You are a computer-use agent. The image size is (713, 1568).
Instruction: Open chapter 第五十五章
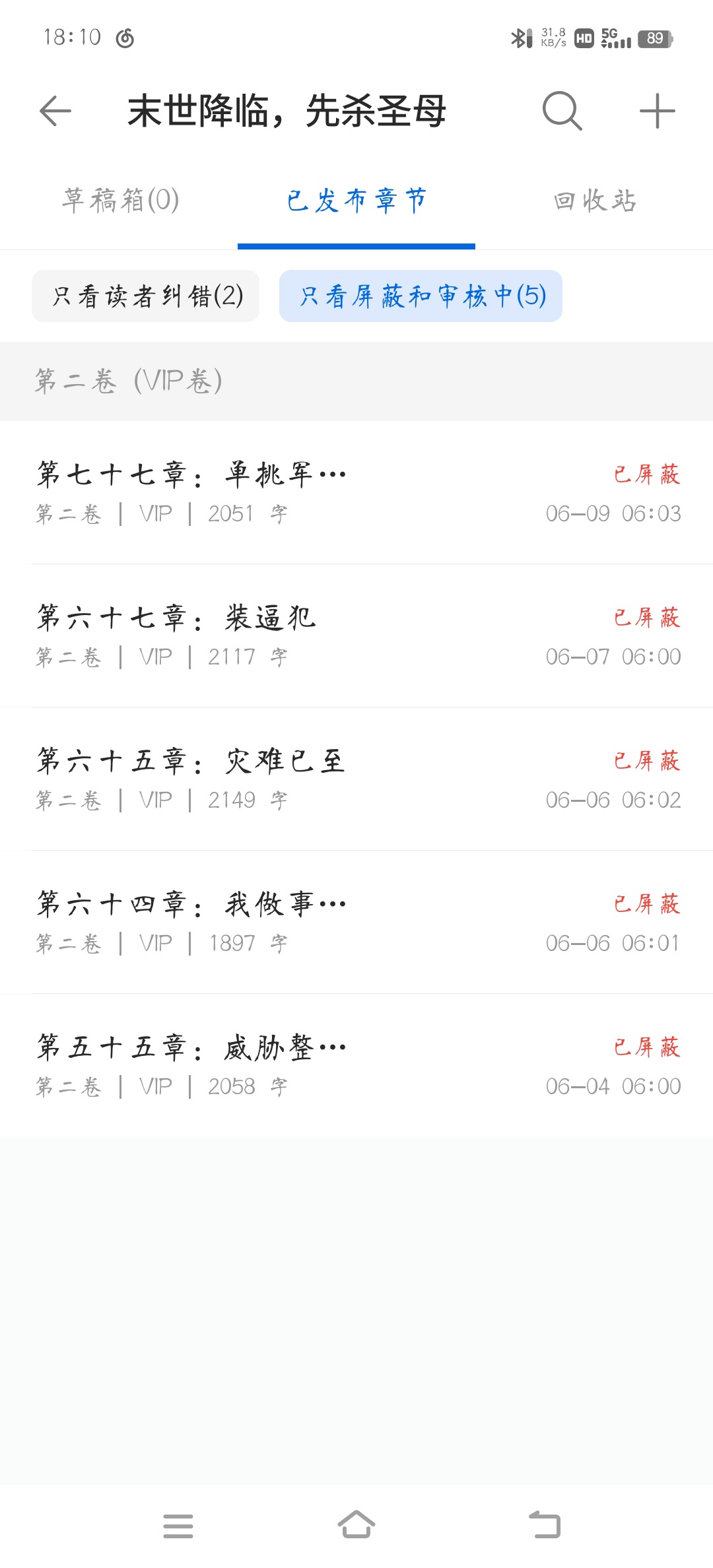356,1065
